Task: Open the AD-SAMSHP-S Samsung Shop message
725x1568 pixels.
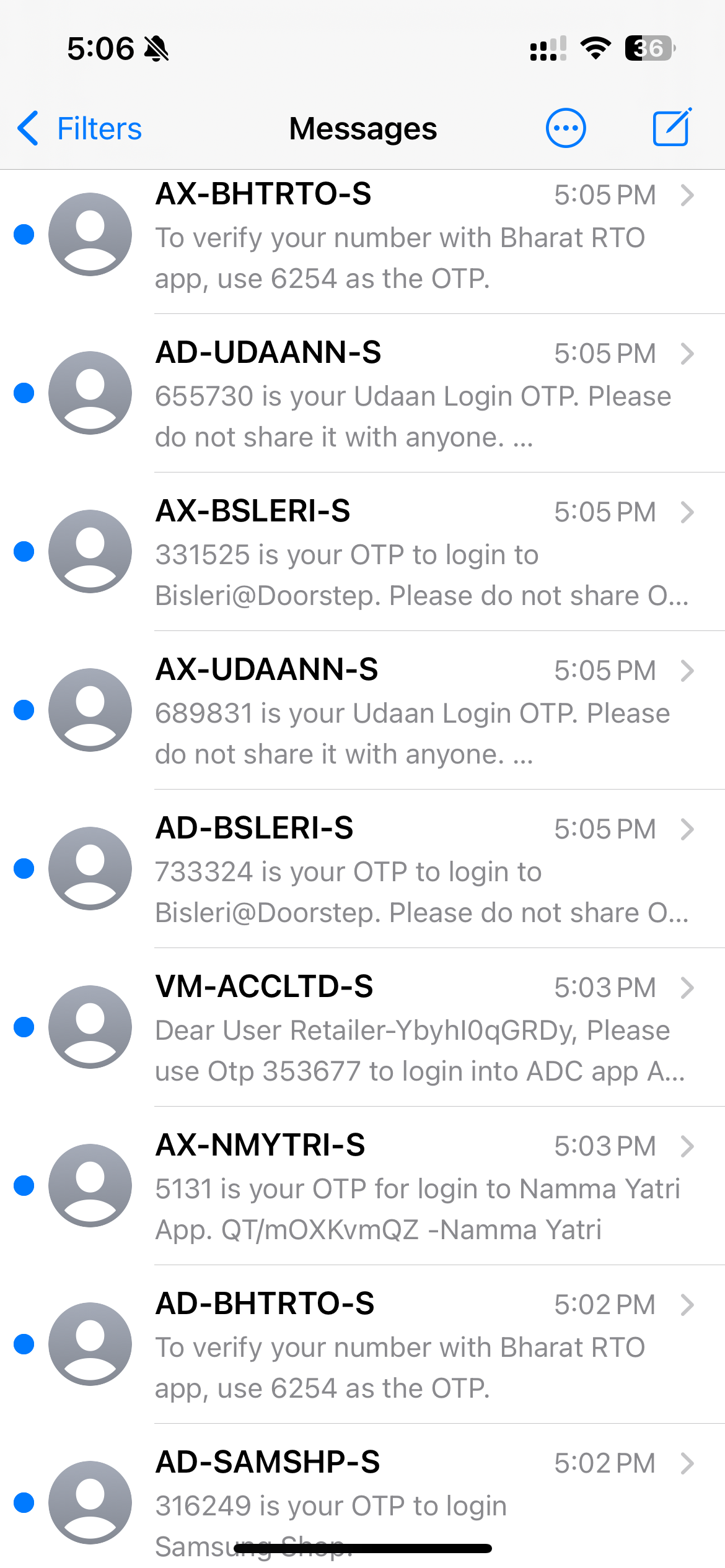Action: pos(409,1492)
